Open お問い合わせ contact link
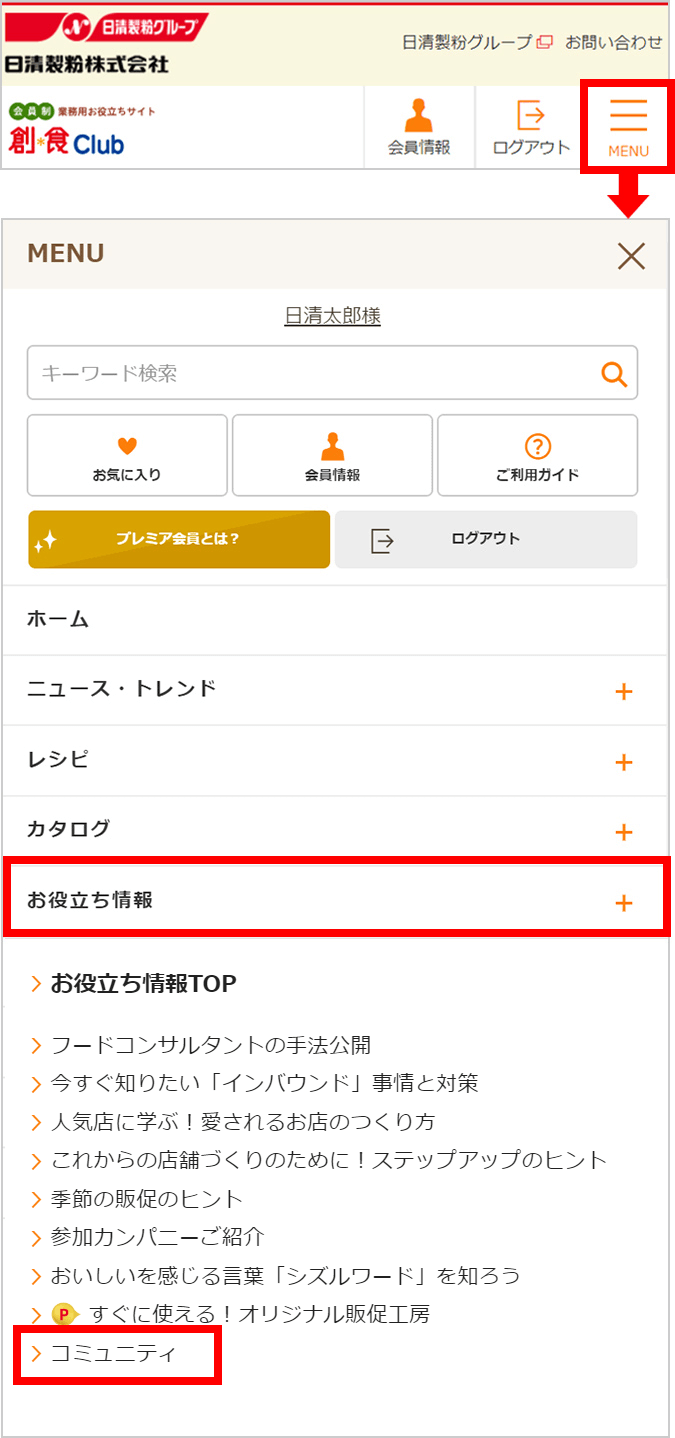The height and width of the screenshot is (1438, 675). point(614,42)
